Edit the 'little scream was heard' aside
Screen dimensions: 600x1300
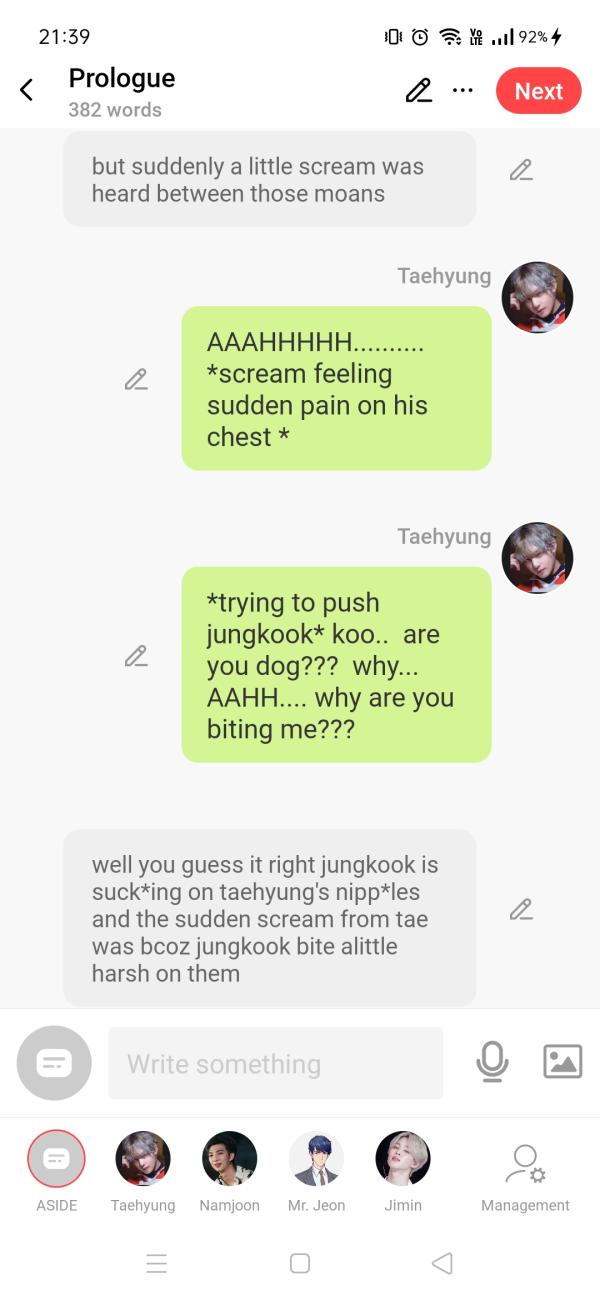tap(520, 171)
